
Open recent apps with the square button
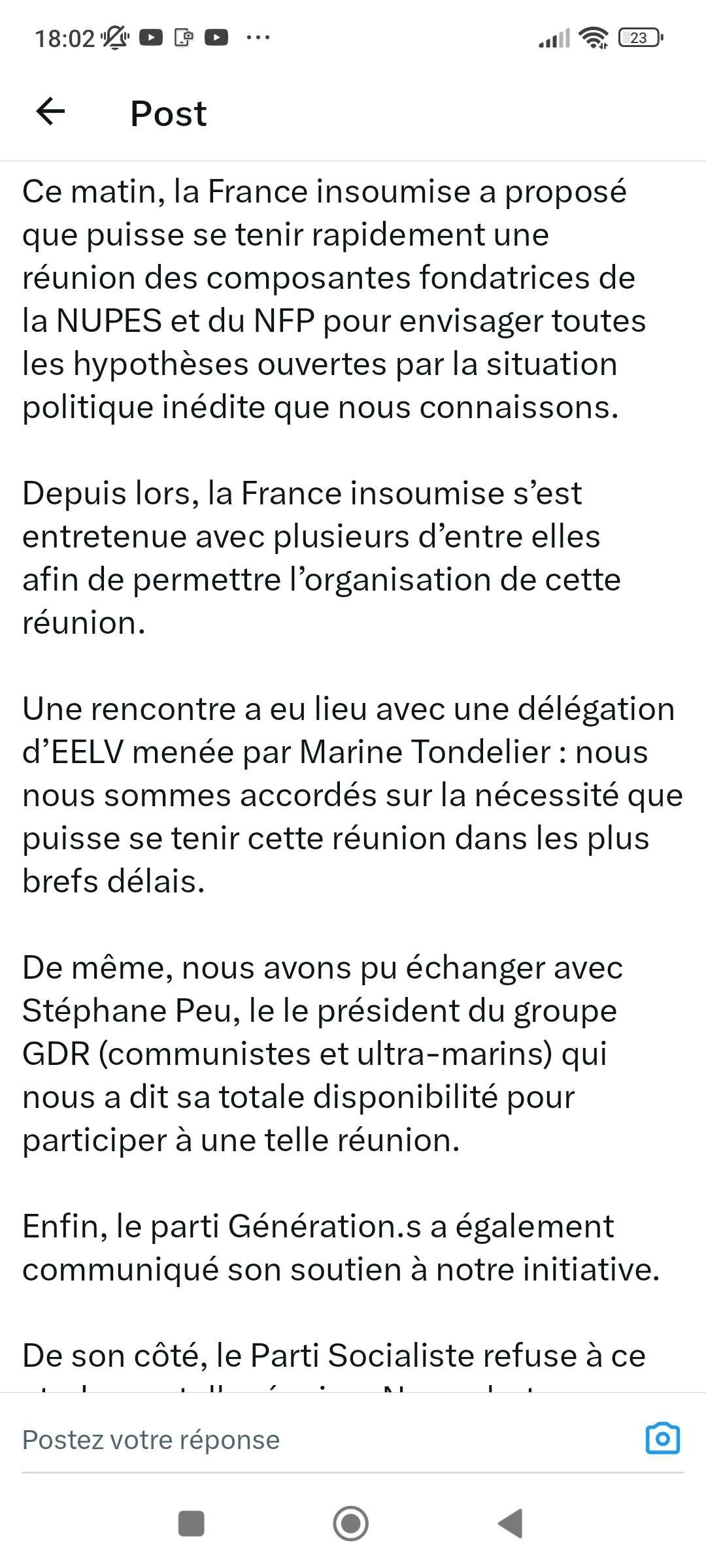(192, 1524)
